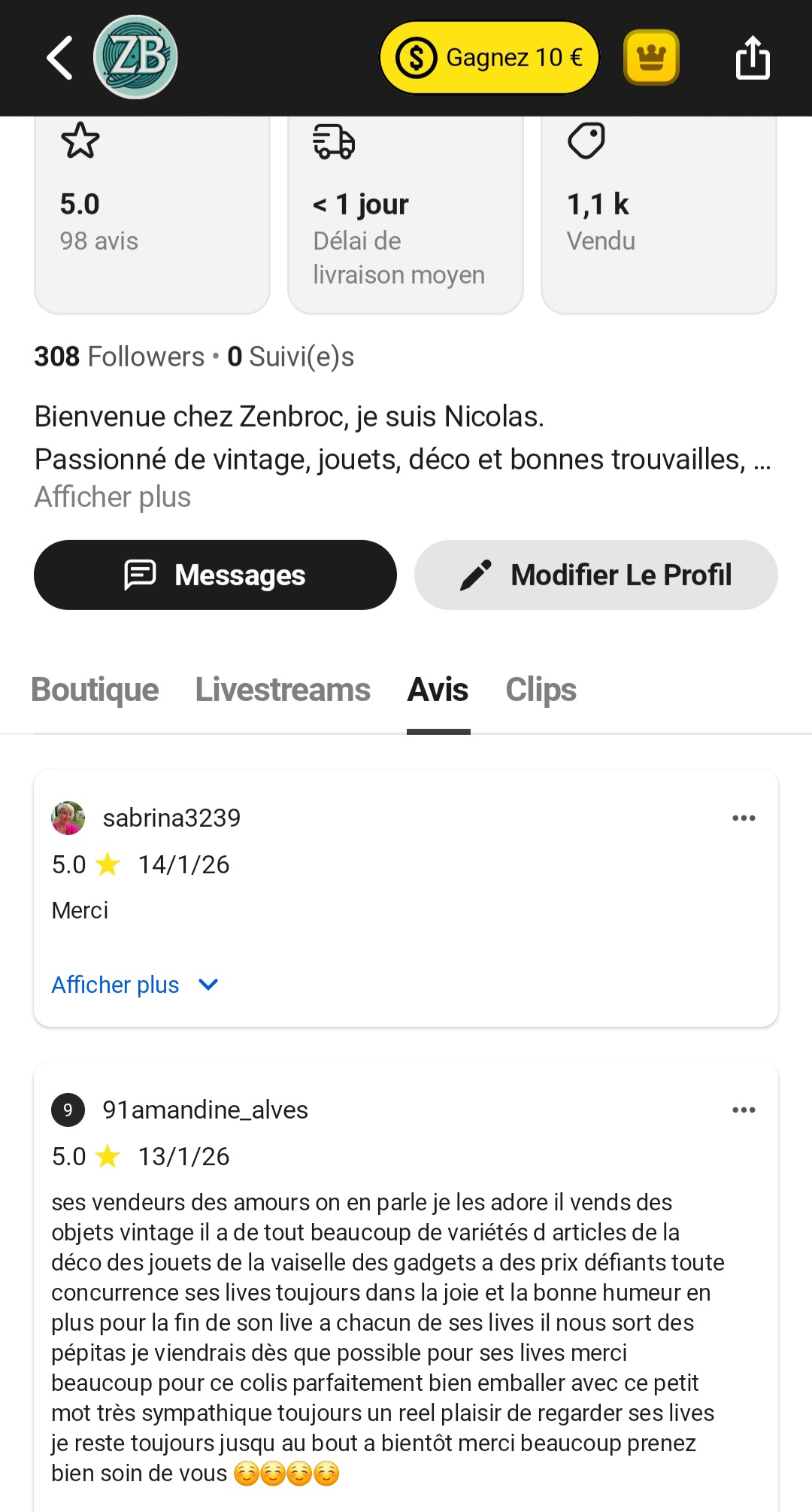Tap the yellow star next to 13/1/26
Screen dimensions: 812x1512
click(108, 1156)
